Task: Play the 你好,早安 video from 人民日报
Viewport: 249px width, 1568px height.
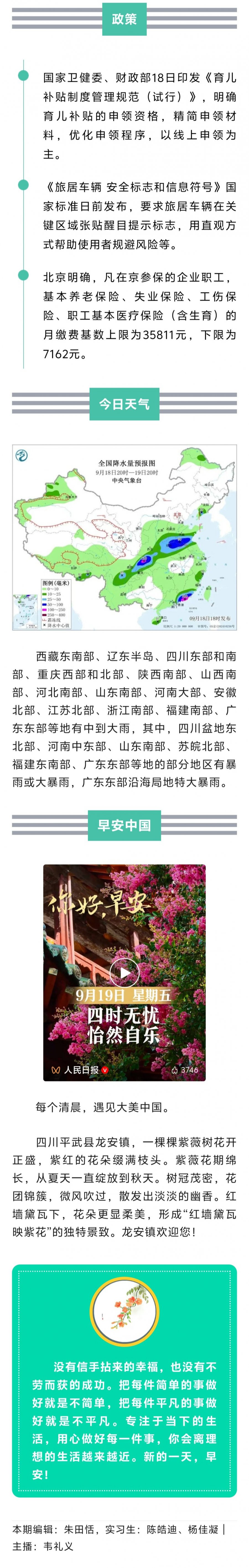Action: 124,972
